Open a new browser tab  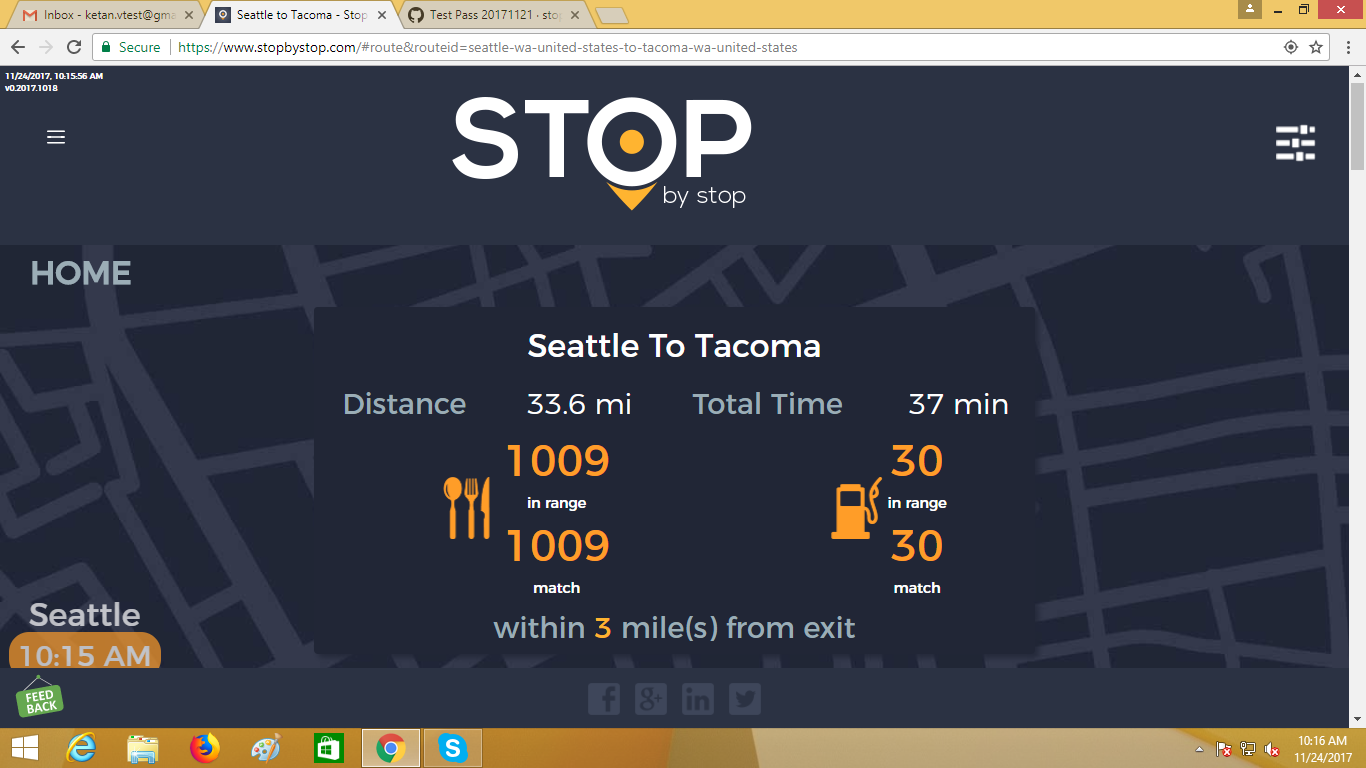point(610,15)
